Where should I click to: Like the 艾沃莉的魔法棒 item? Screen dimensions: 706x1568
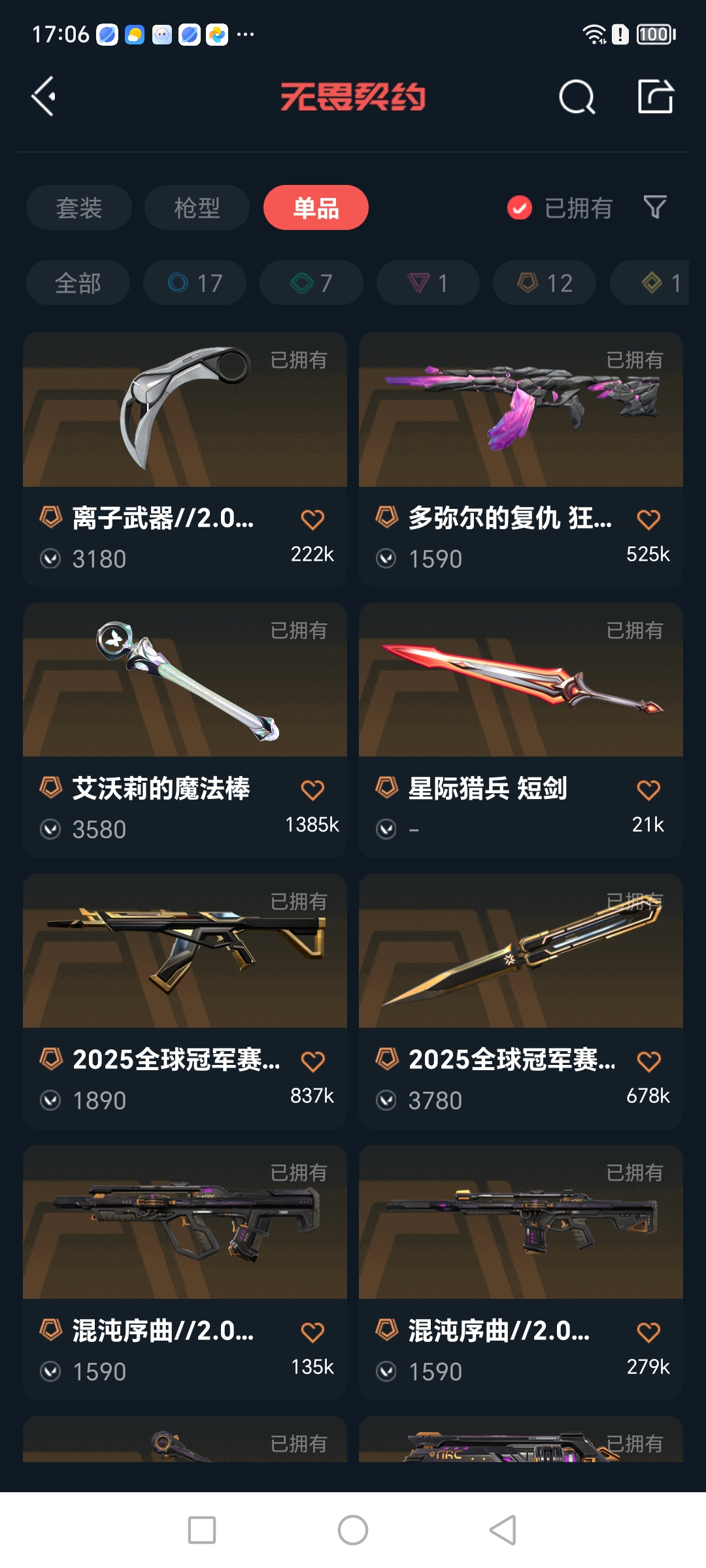(312, 791)
